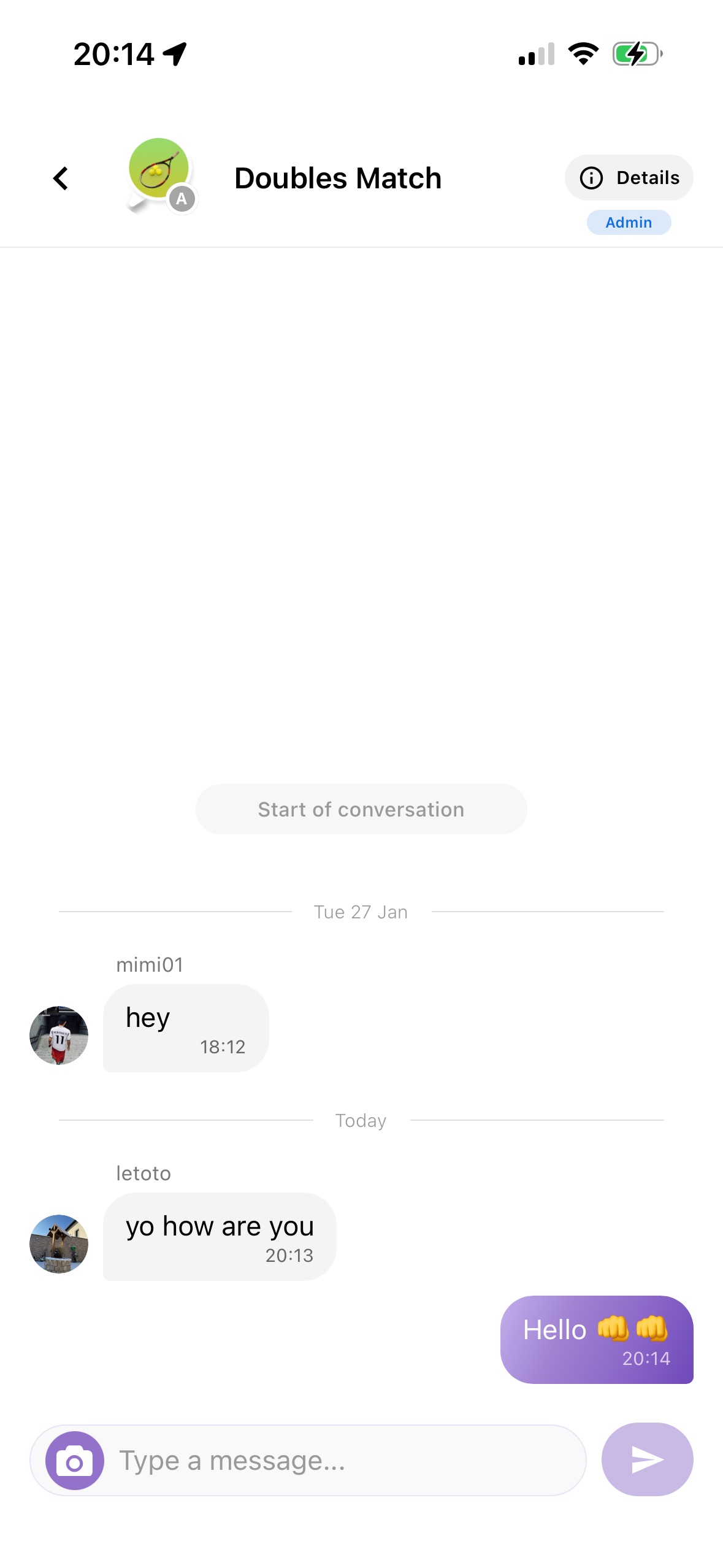Go back from the Doubles Match chat

pyautogui.click(x=61, y=179)
